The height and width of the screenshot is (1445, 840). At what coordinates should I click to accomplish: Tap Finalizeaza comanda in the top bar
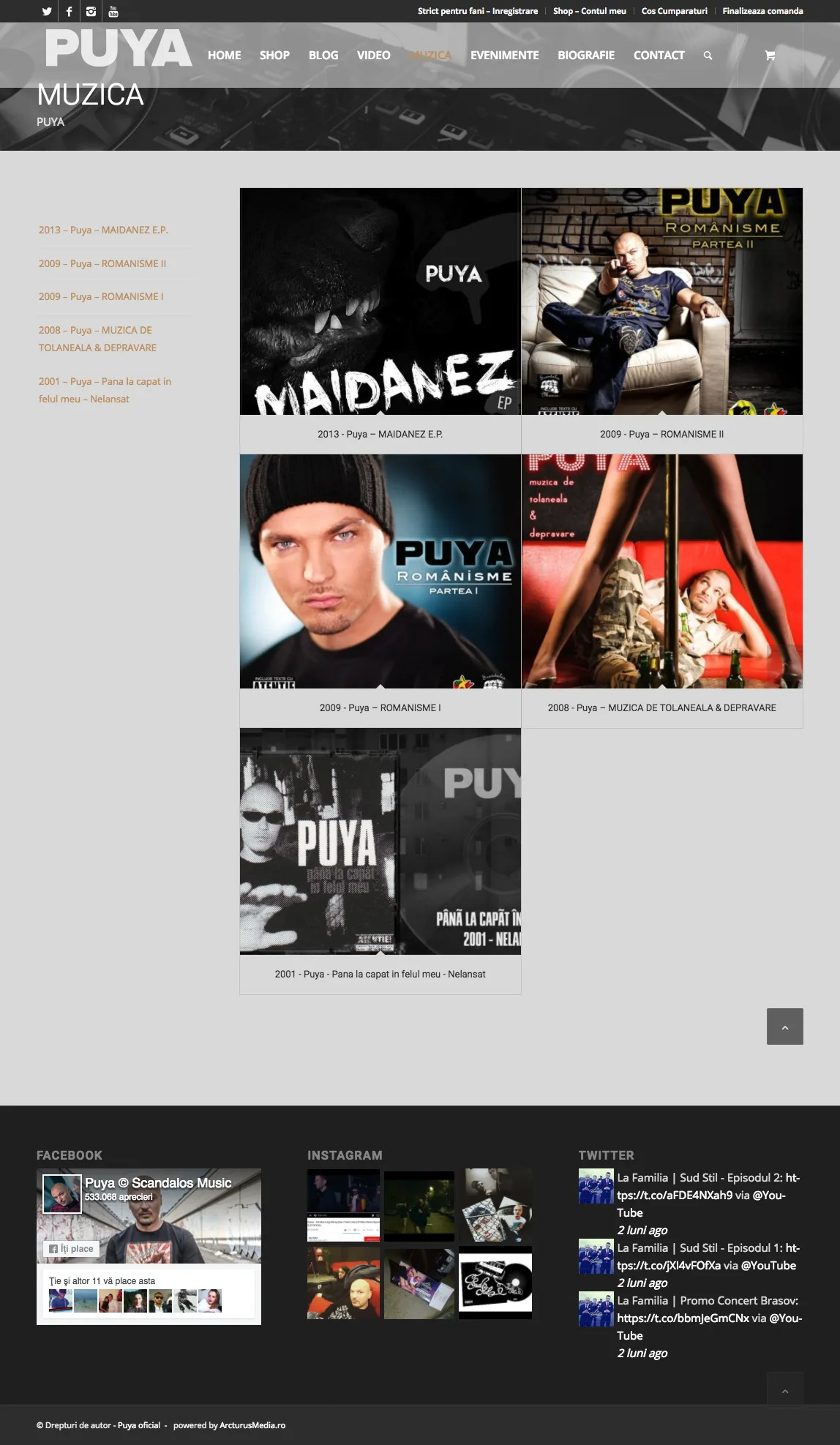pyautogui.click(x=762, y=11)
